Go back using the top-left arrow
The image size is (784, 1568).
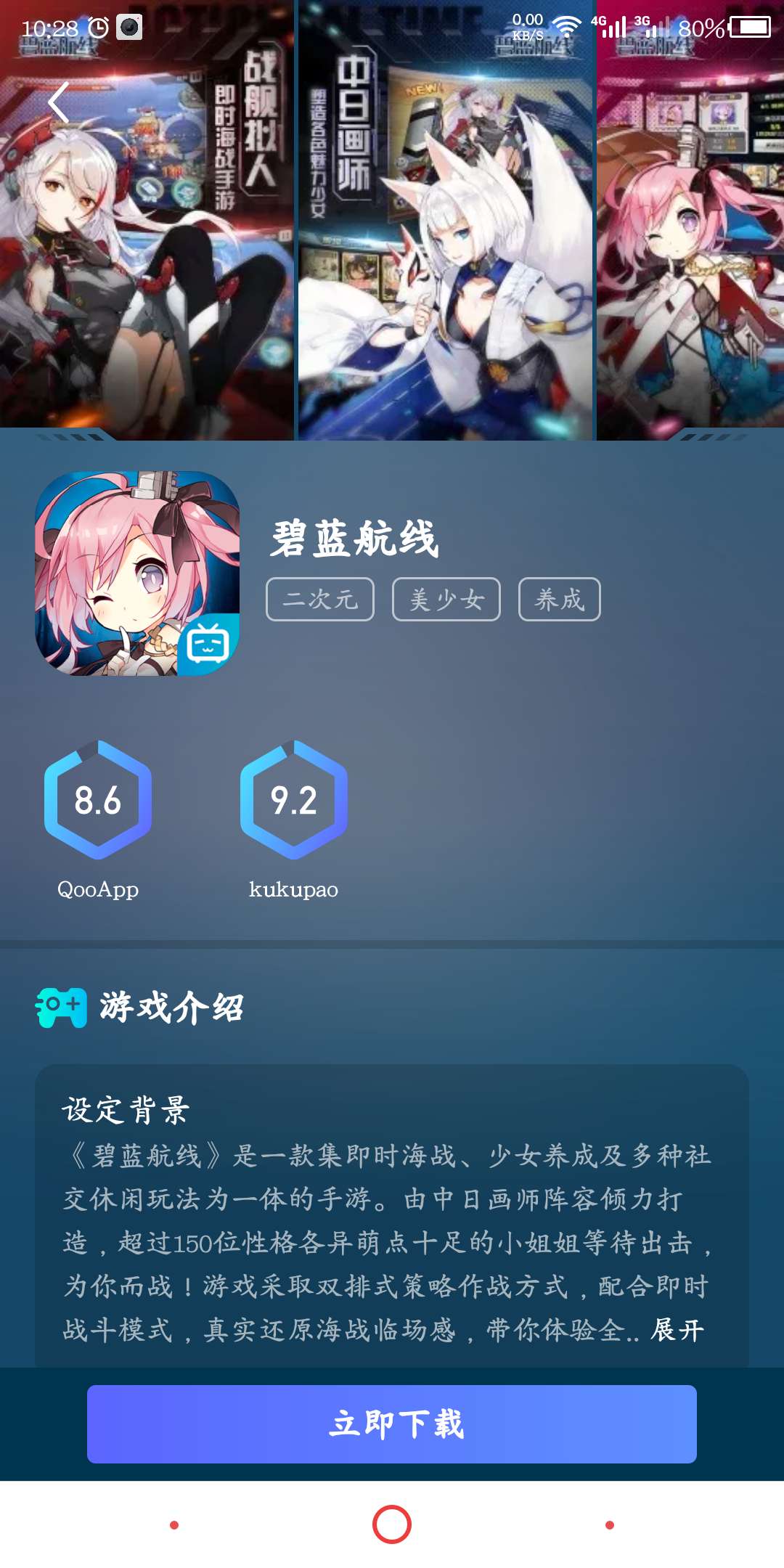point(60,102)
